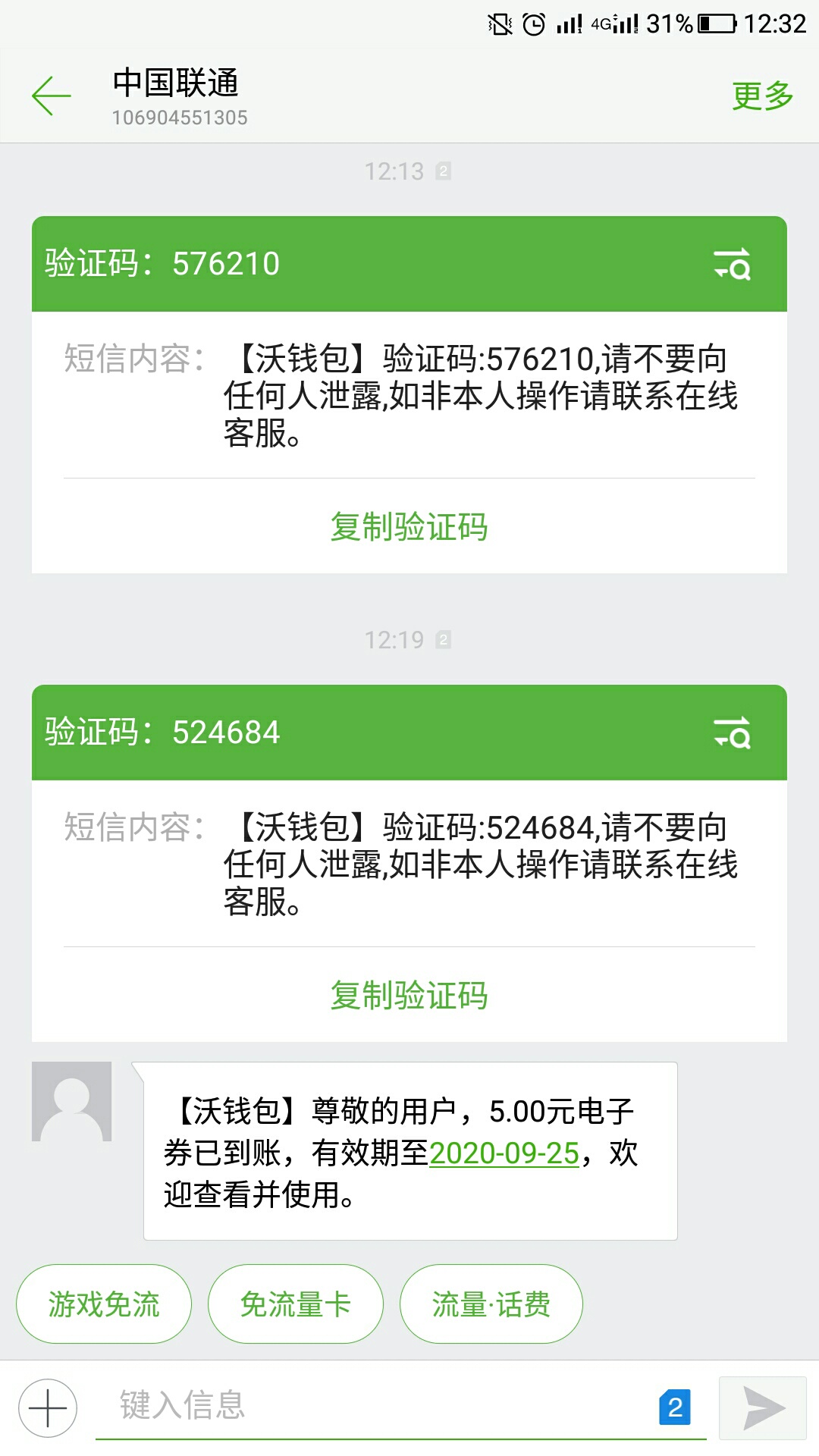Image resolution: width=819 pixels, height=1456 pixels.
Task: Switch the SIM card 2 selector
Action: 675,1407
